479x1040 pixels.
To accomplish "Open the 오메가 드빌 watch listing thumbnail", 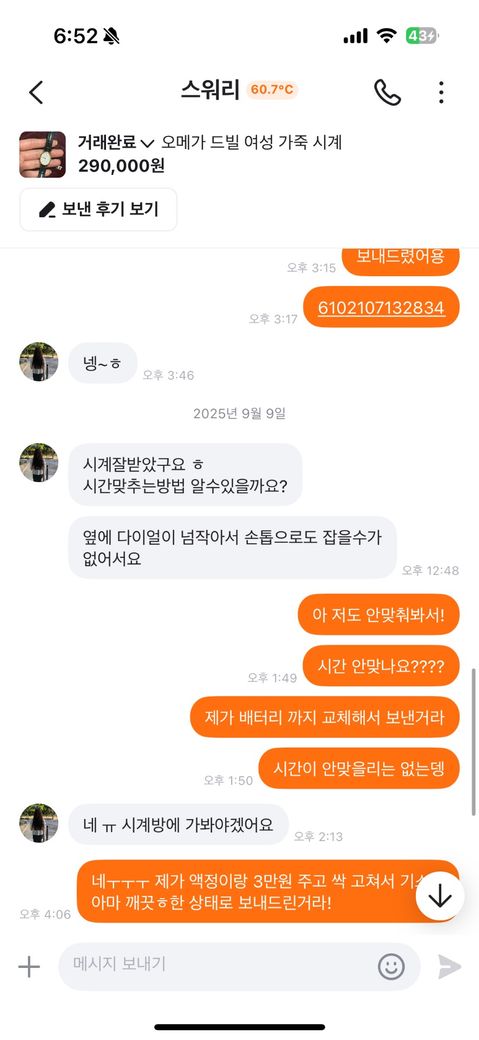I will pos(42,155).
